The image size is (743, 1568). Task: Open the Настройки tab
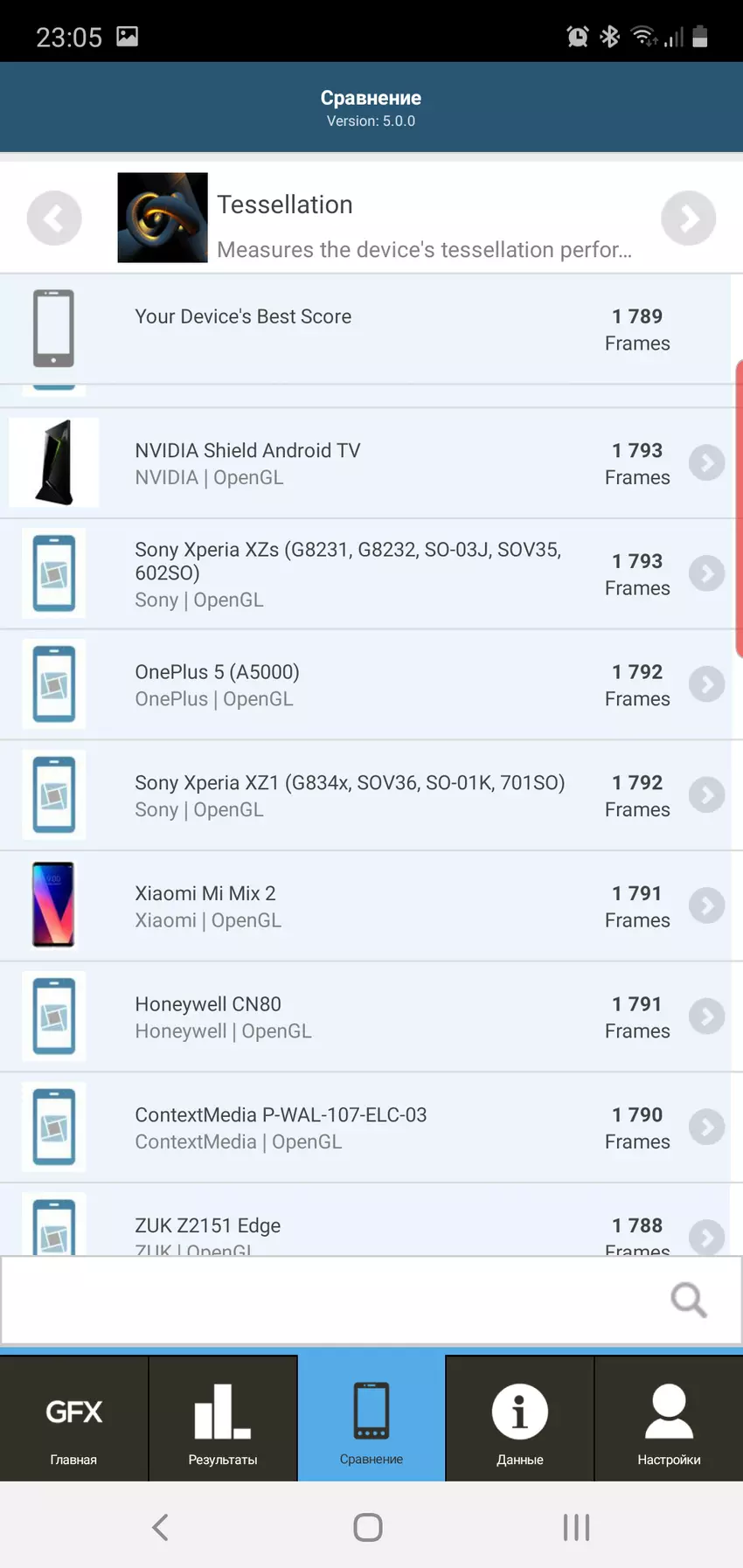669,1419
